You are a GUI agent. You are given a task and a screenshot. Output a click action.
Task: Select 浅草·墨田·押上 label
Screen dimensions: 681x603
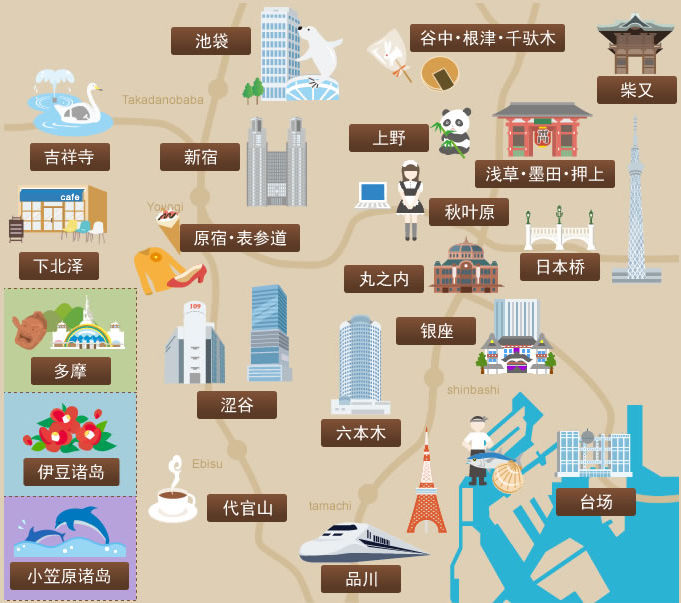(544, 174)
